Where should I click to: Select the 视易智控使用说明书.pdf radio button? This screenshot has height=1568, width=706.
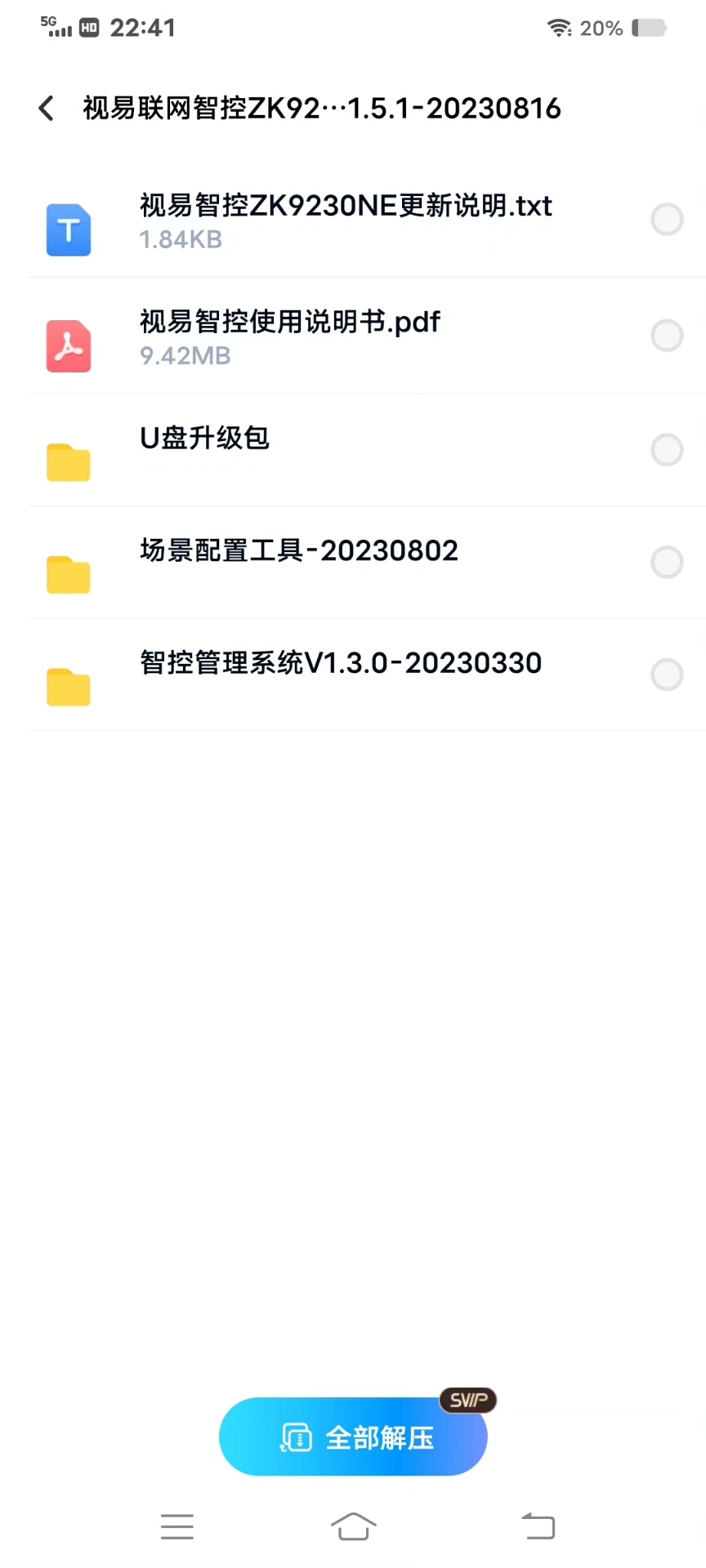667,336
